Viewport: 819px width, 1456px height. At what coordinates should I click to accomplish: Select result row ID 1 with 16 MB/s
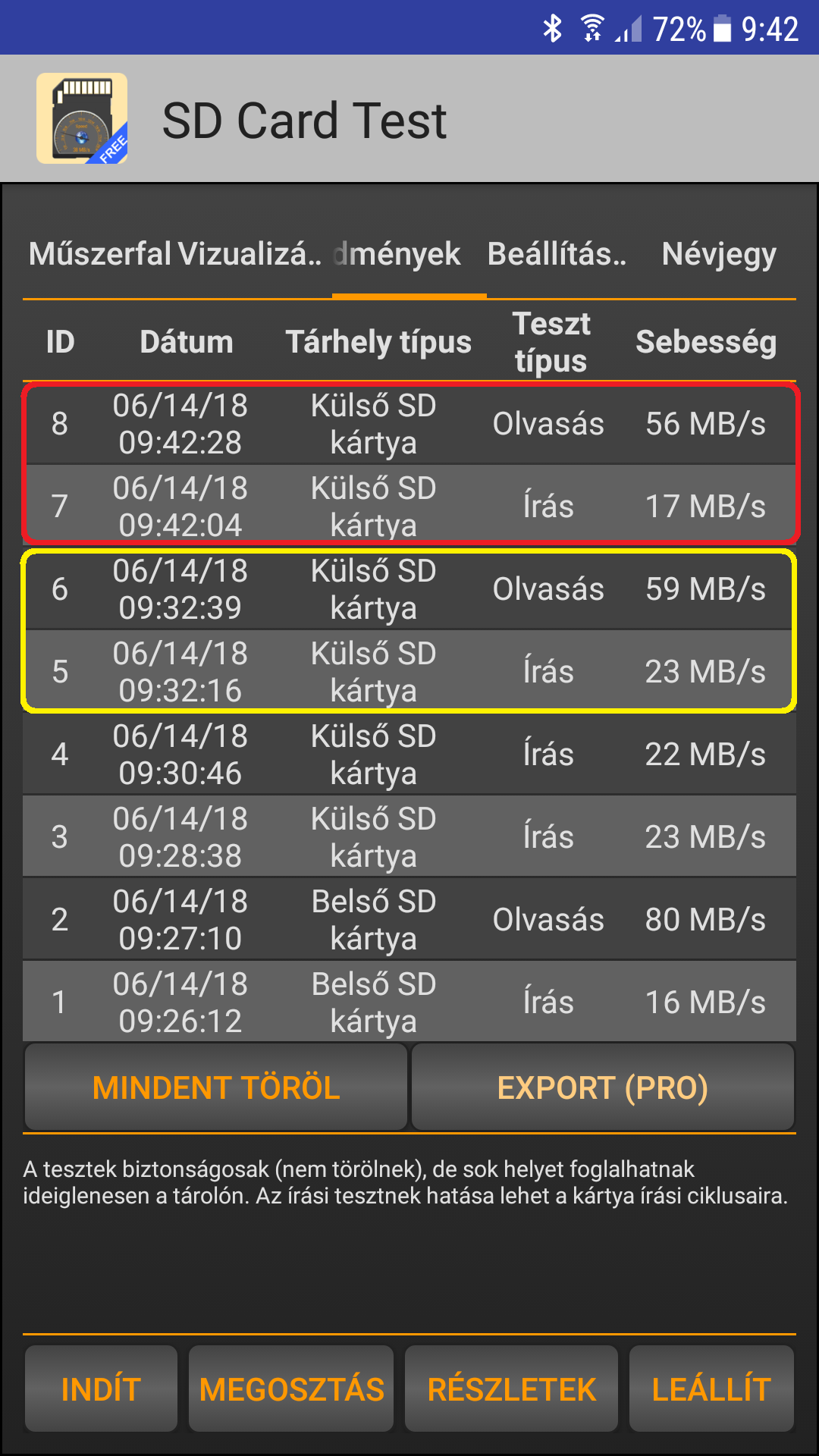[409, 1003]
